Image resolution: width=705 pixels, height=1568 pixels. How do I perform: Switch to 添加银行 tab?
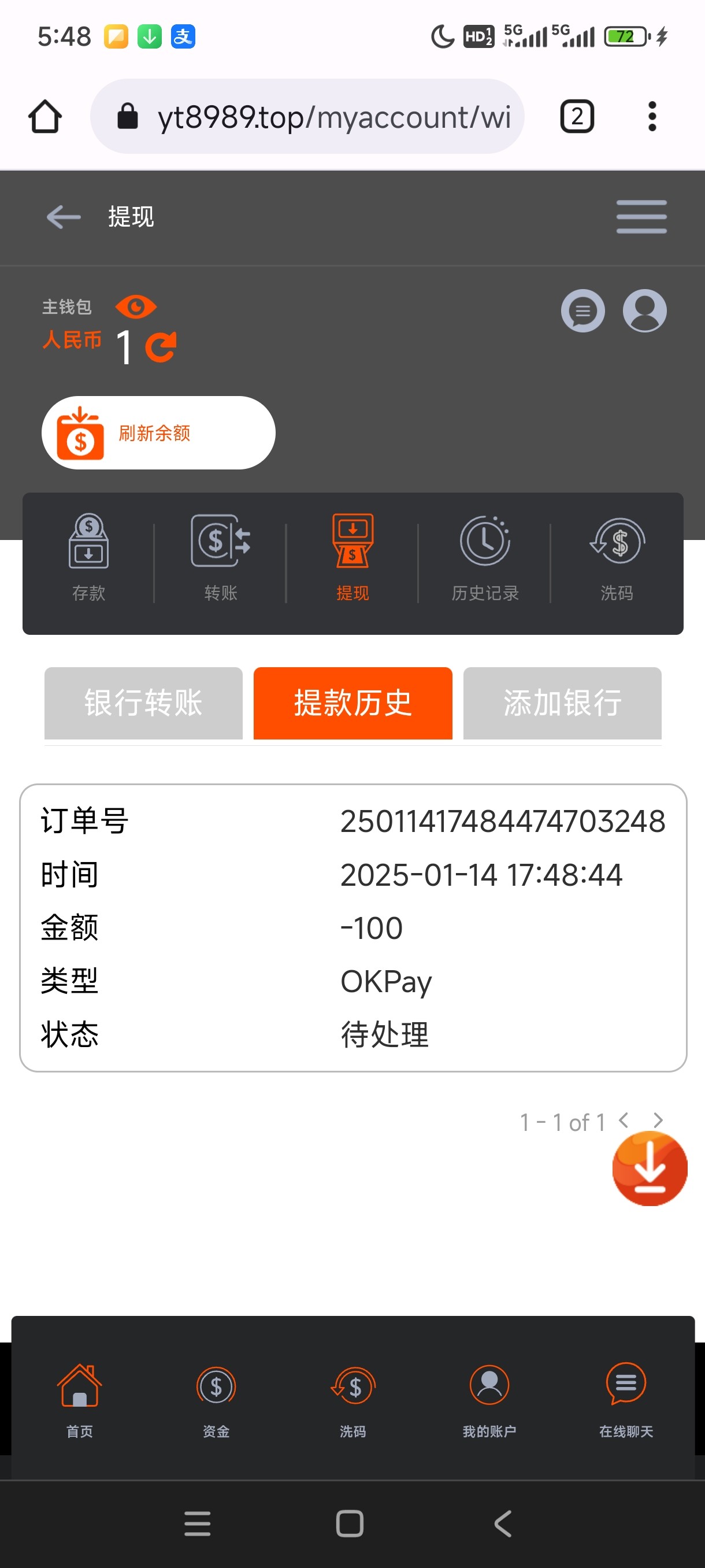[562, 703]
